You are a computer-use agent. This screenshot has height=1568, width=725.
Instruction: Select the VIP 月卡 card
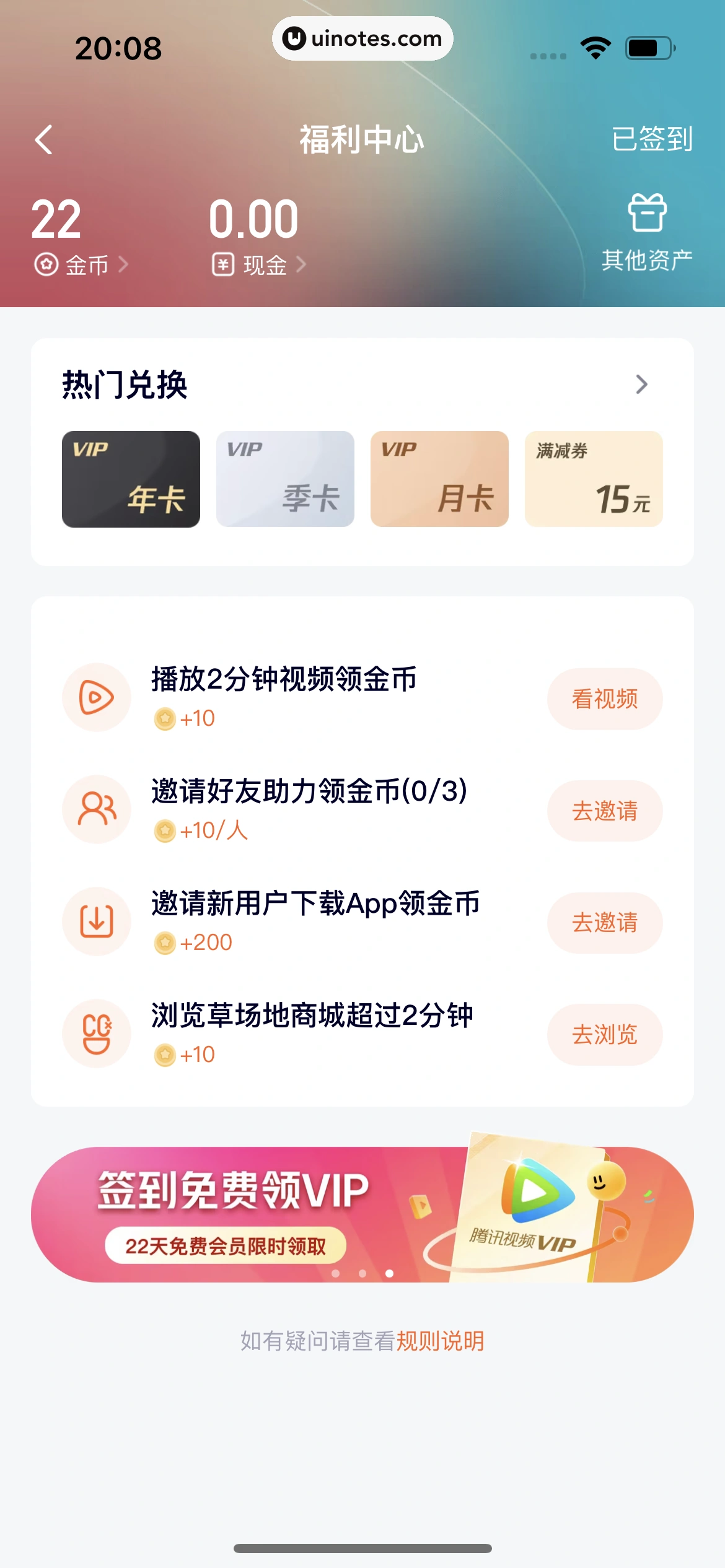439,479
